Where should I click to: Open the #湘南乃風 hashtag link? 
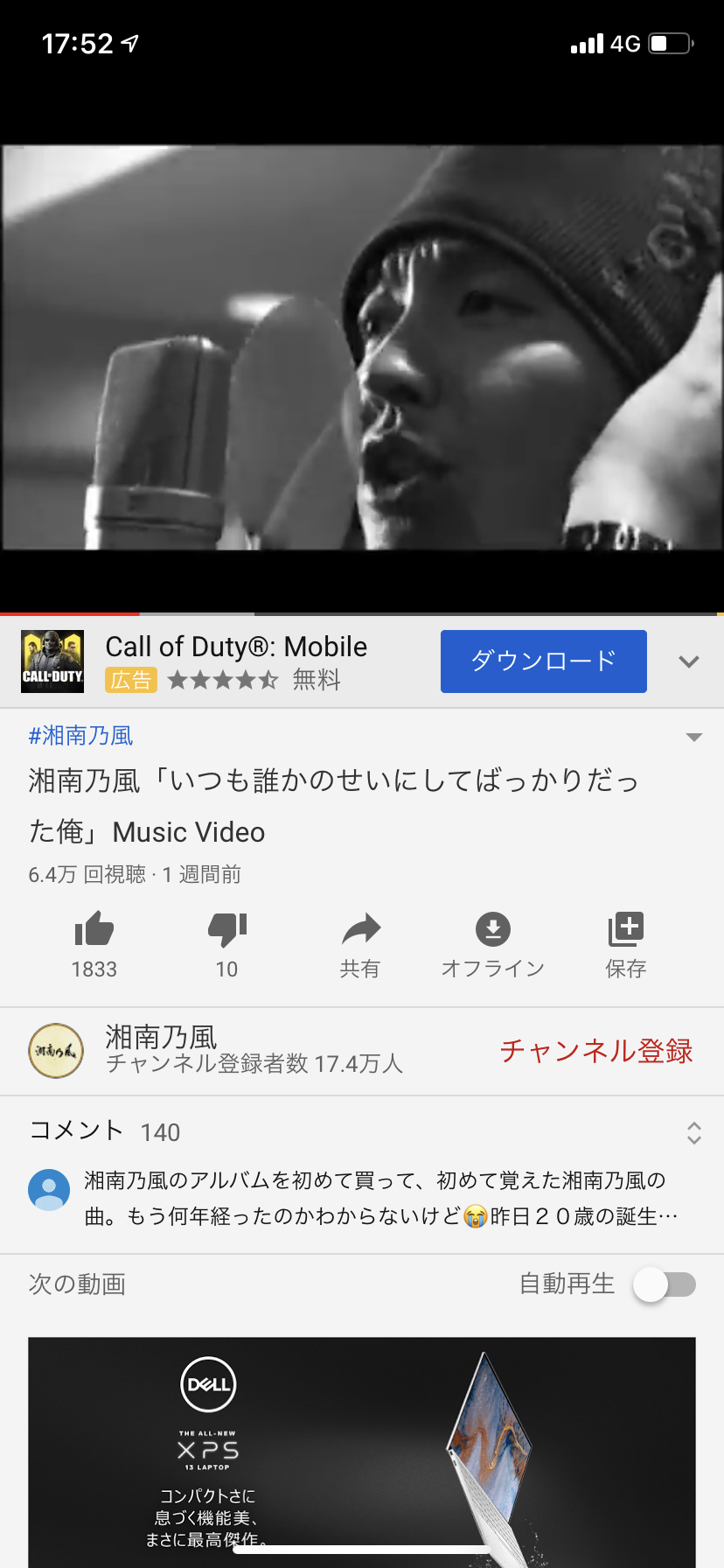click(80, 736)
